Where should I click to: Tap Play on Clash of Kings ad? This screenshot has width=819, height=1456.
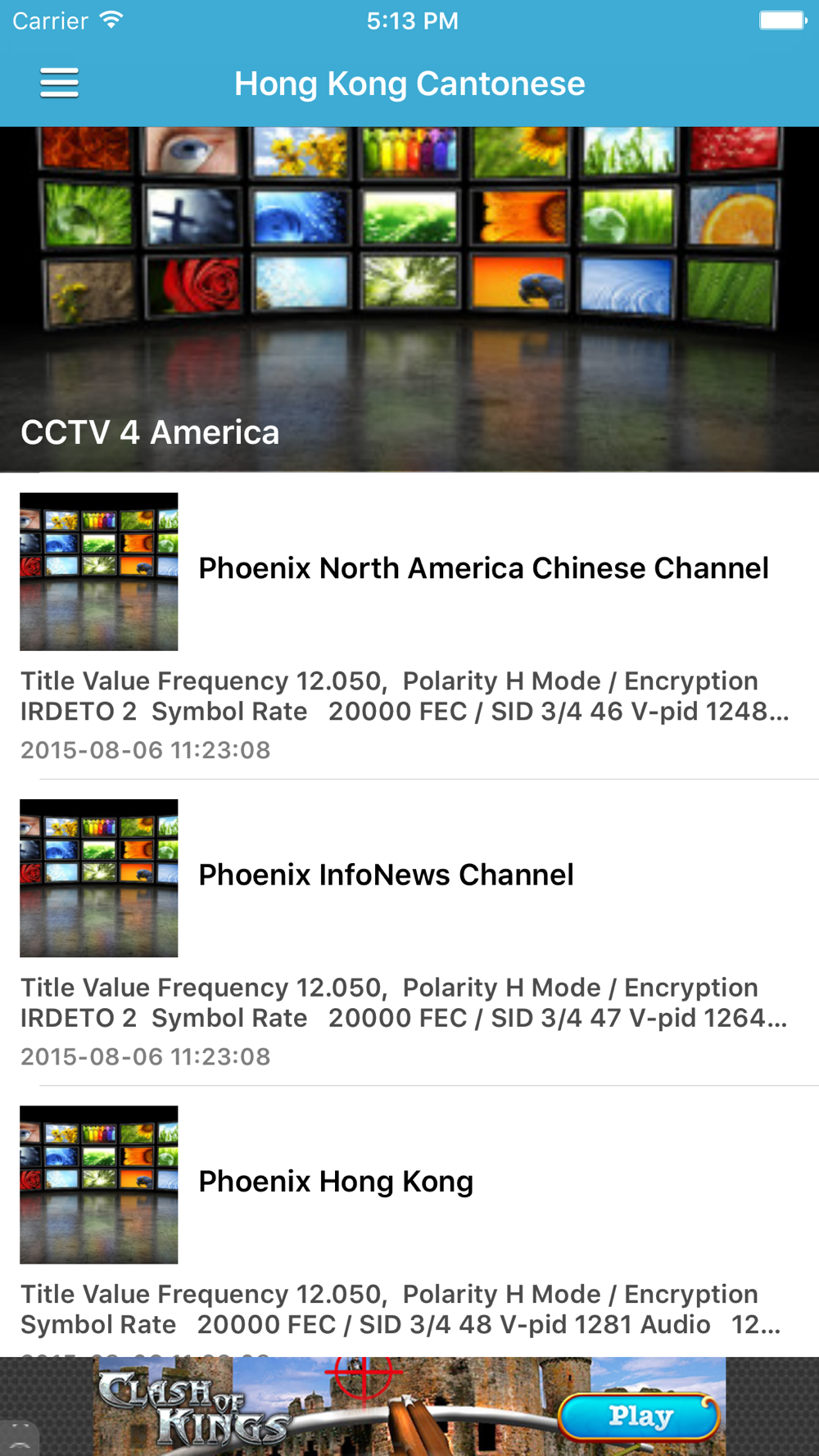point(639,1416)
